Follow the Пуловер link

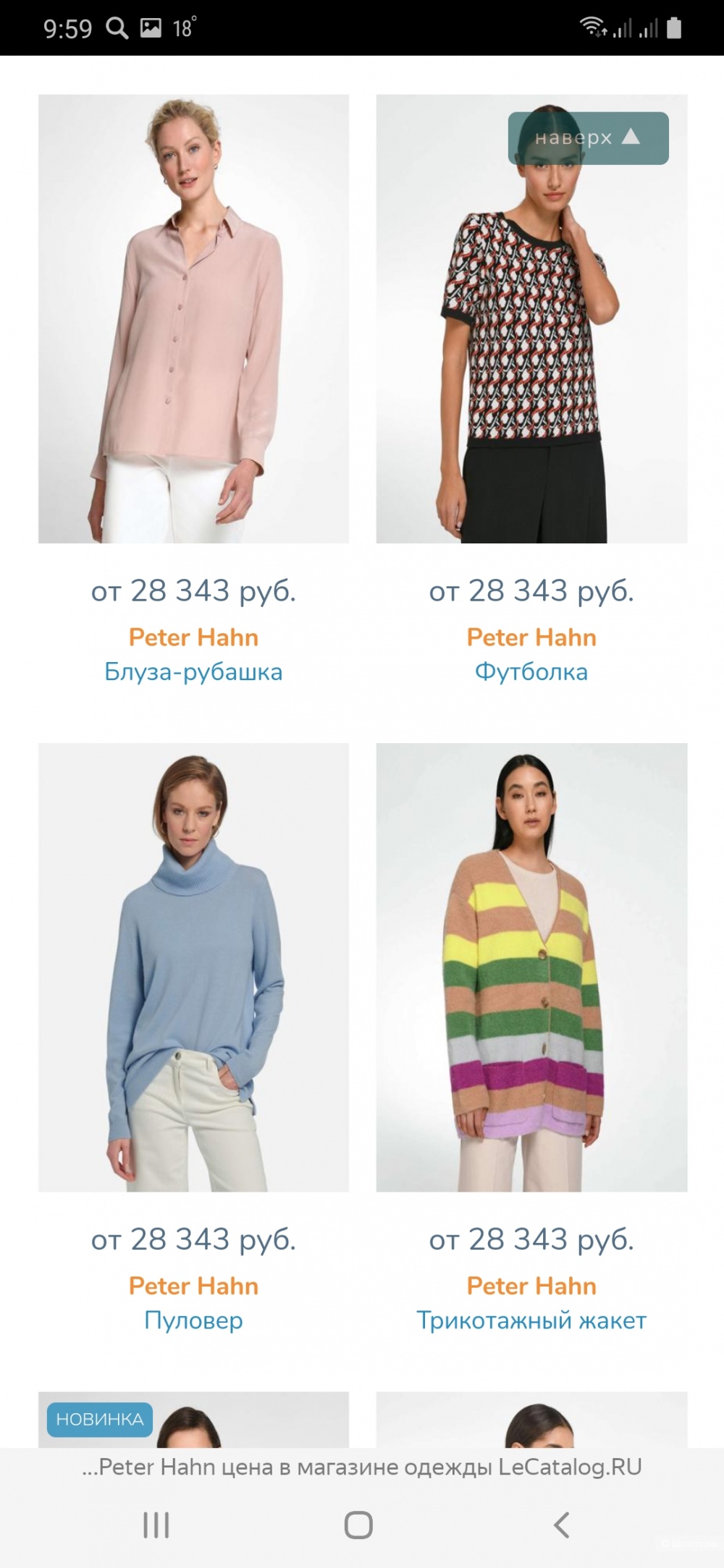(x=193, y=1320)
